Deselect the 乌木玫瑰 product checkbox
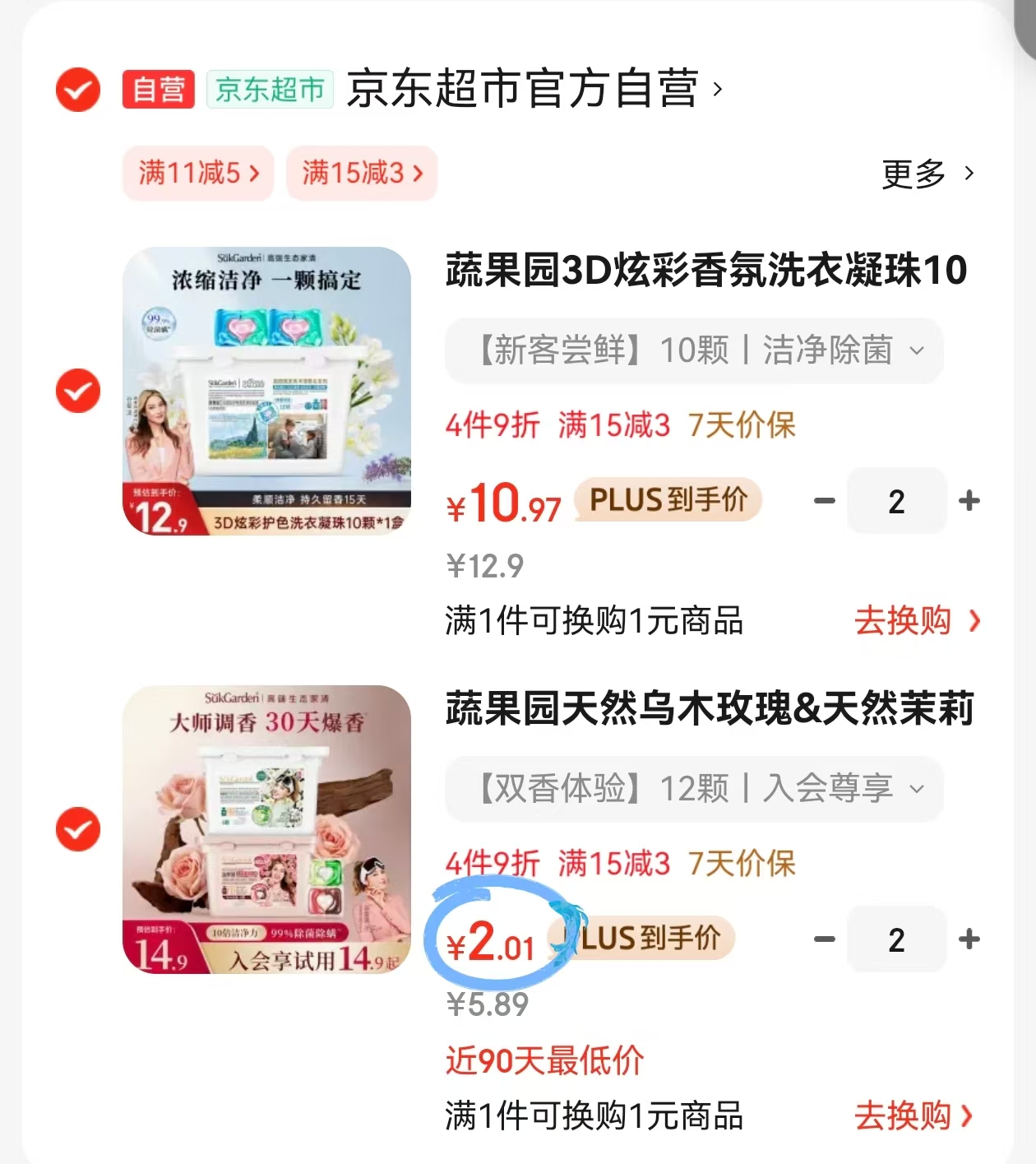The width and height of the screenshot is (1036, 1164). (x=76, y=828)
